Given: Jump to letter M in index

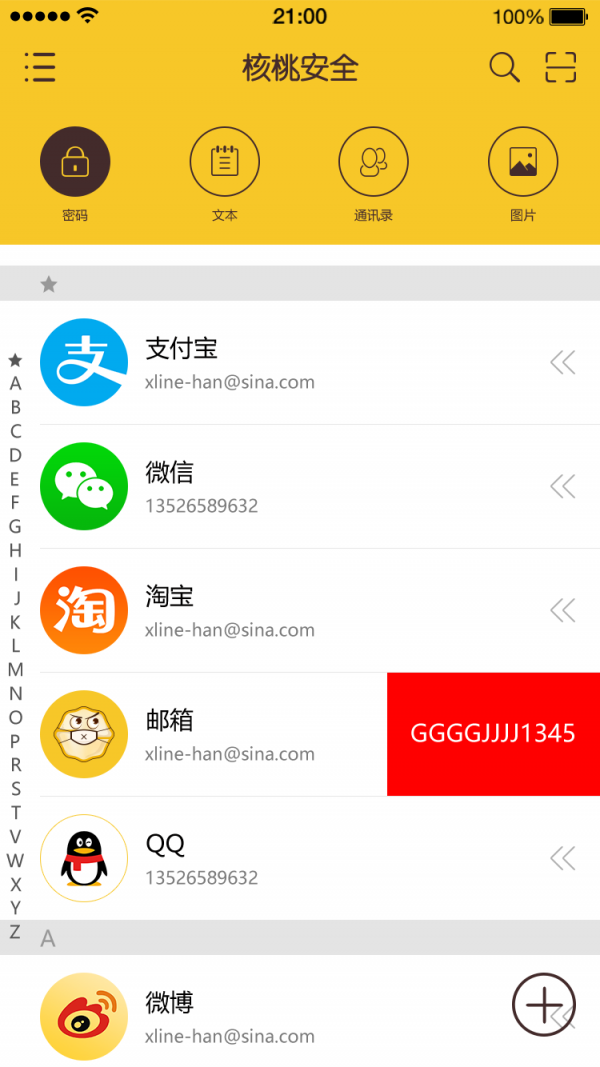Looking at the screenshot, I should coord(15,670).
